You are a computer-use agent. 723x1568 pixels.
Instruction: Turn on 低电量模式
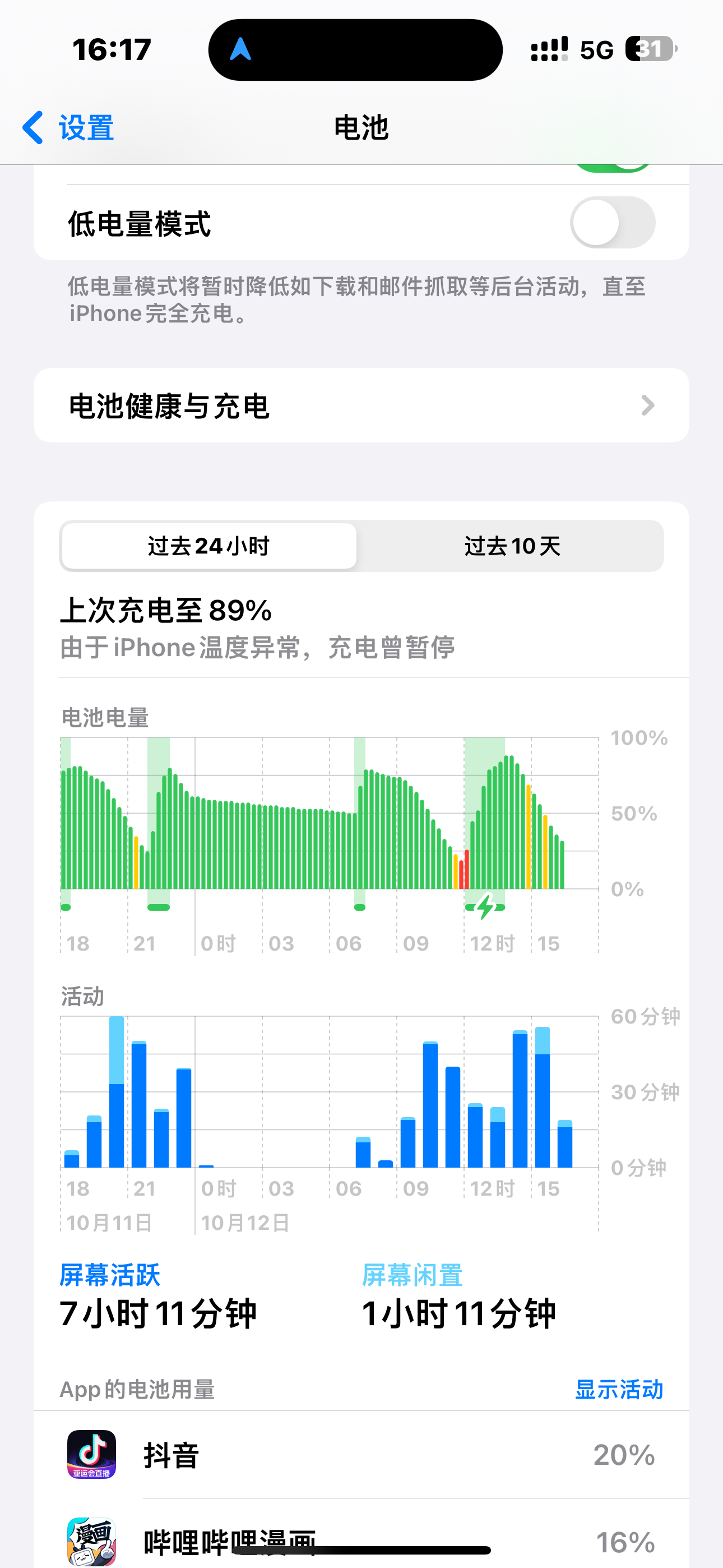(x=611, y=223)
